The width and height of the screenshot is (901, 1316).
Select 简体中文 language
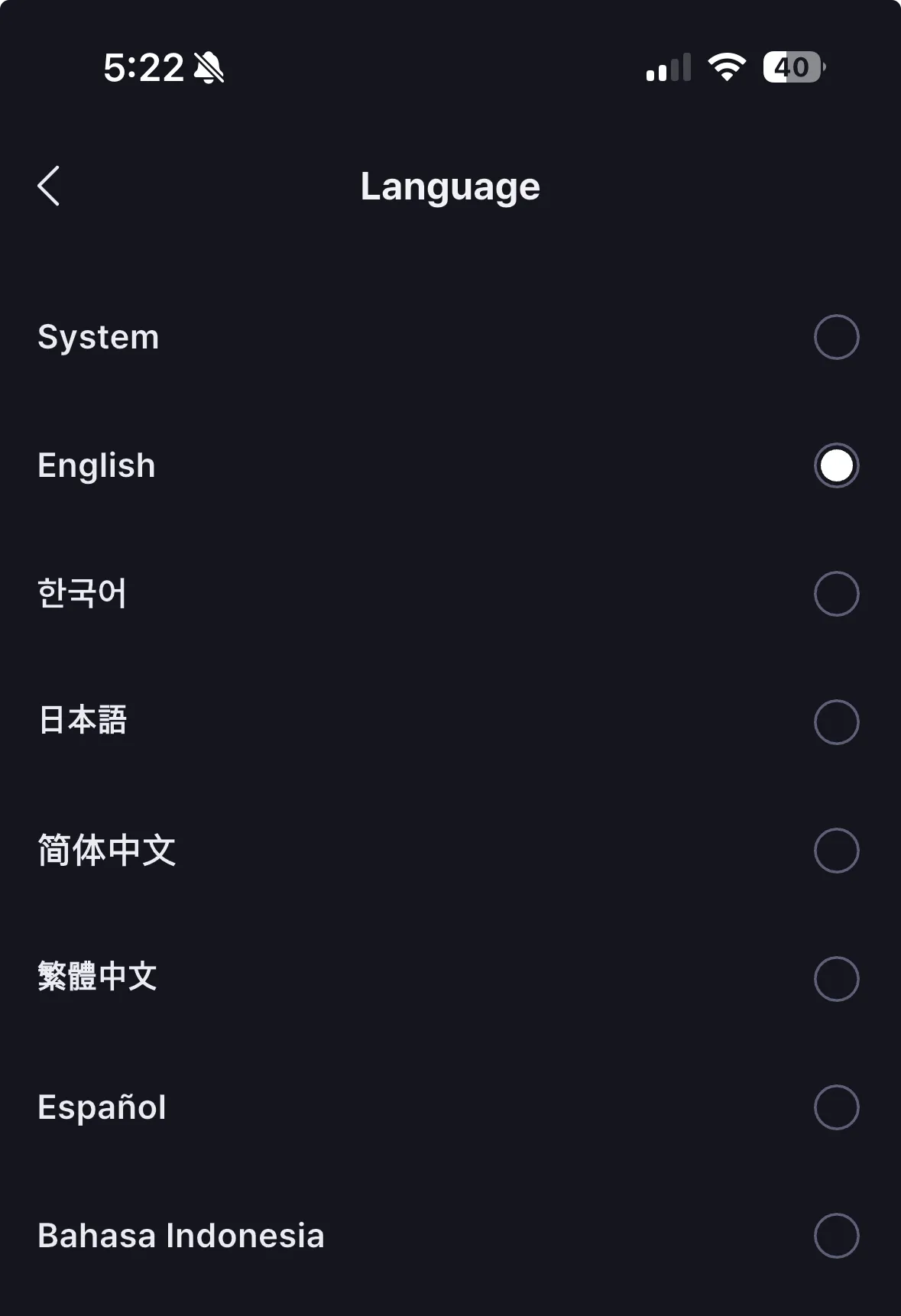click(x=836, y=851)
